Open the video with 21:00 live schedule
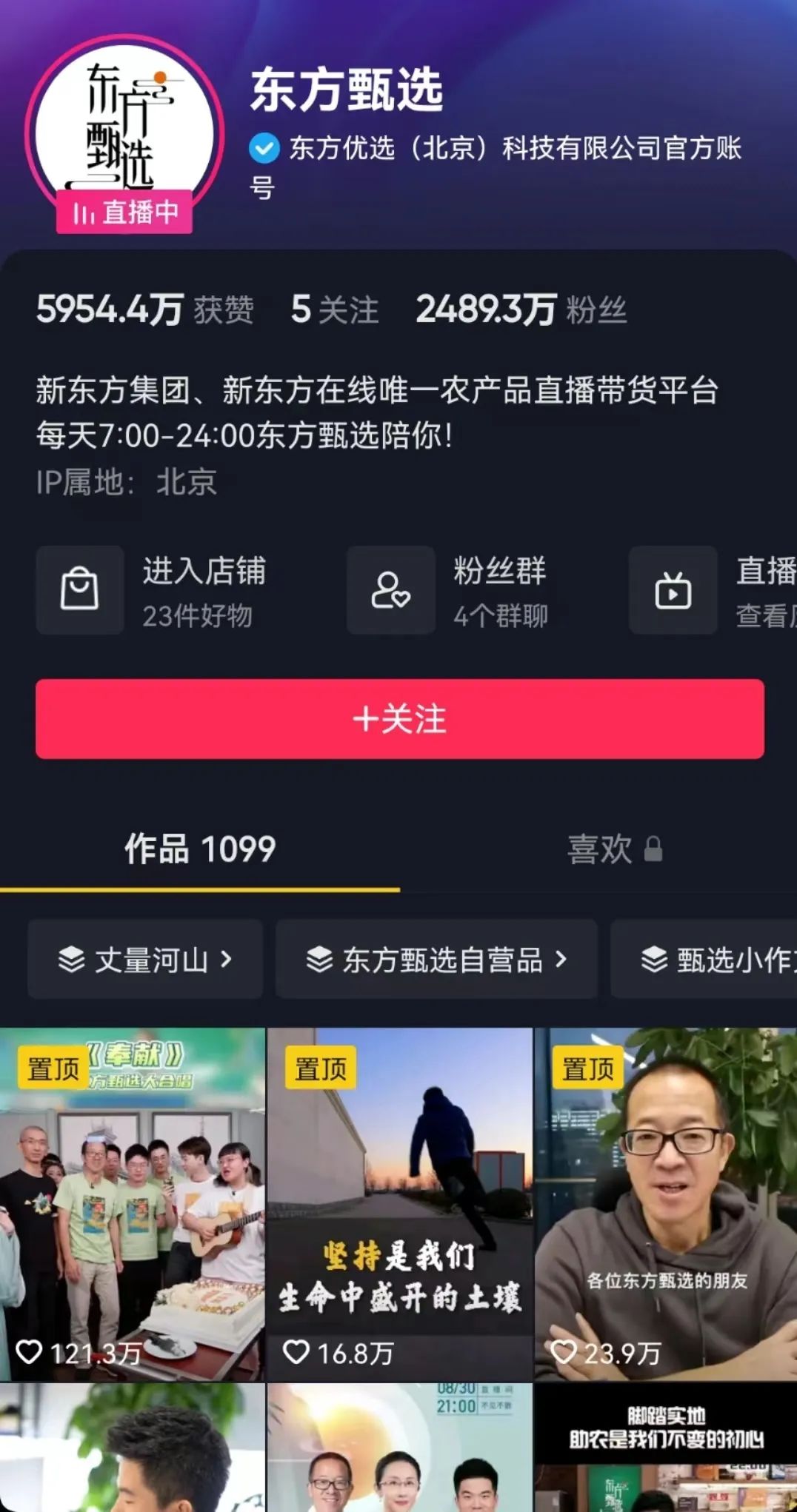797x1512 pixels. click(x=399, y=1448)
